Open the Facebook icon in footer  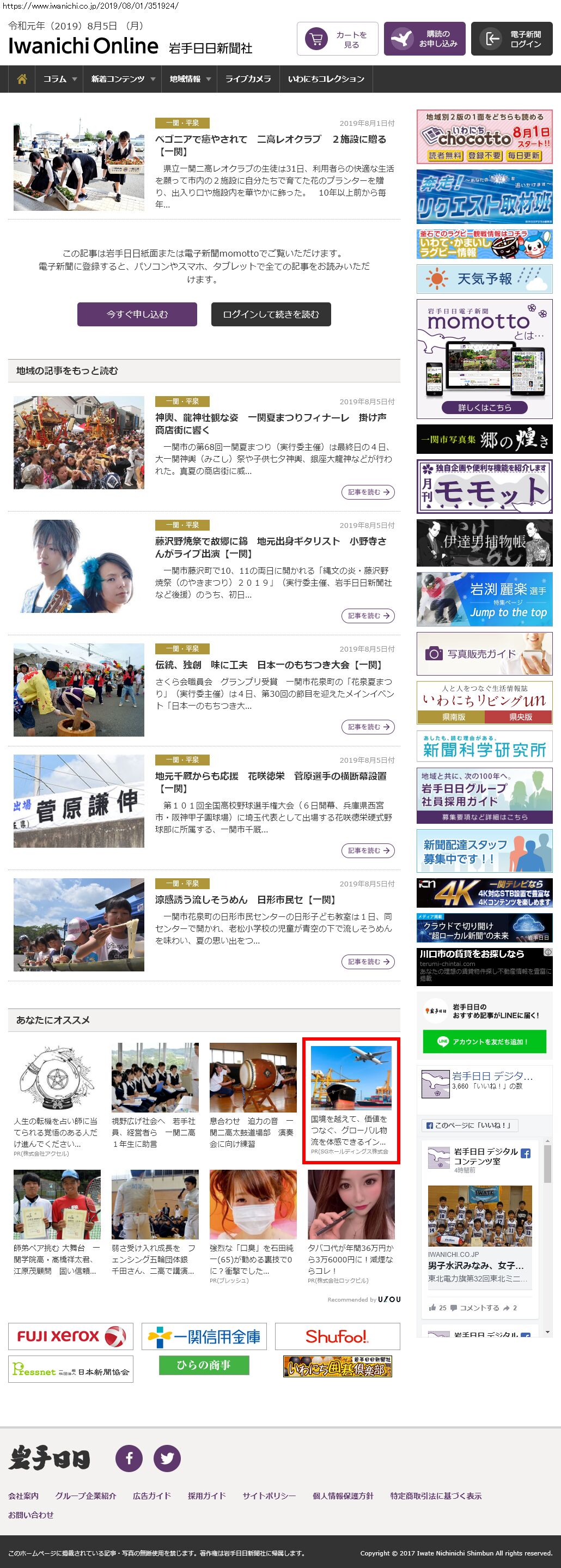coord(129,1458)
